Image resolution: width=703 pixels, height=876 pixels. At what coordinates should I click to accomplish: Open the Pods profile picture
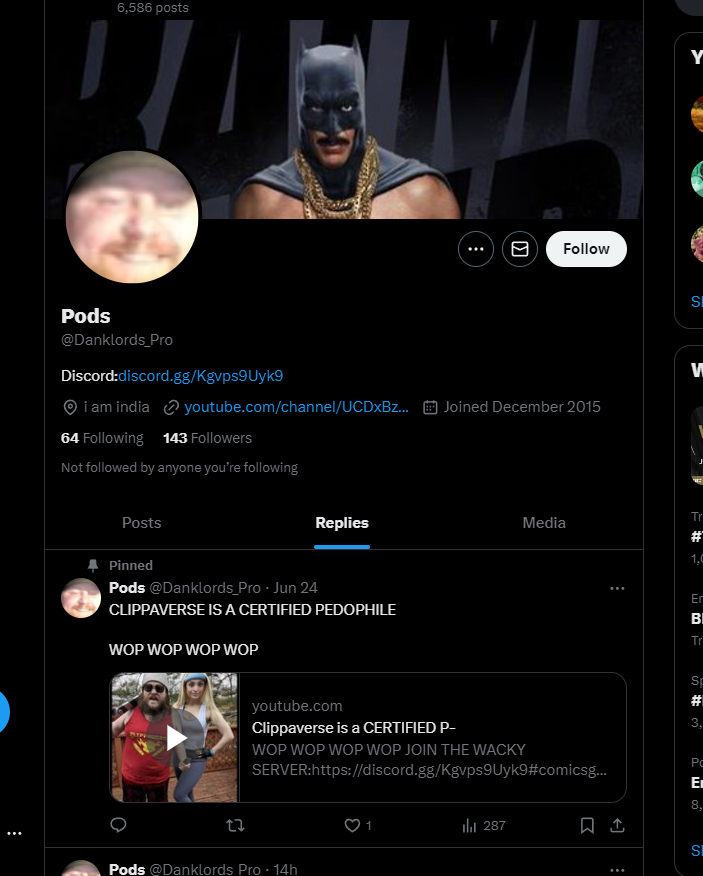point(131,218)
